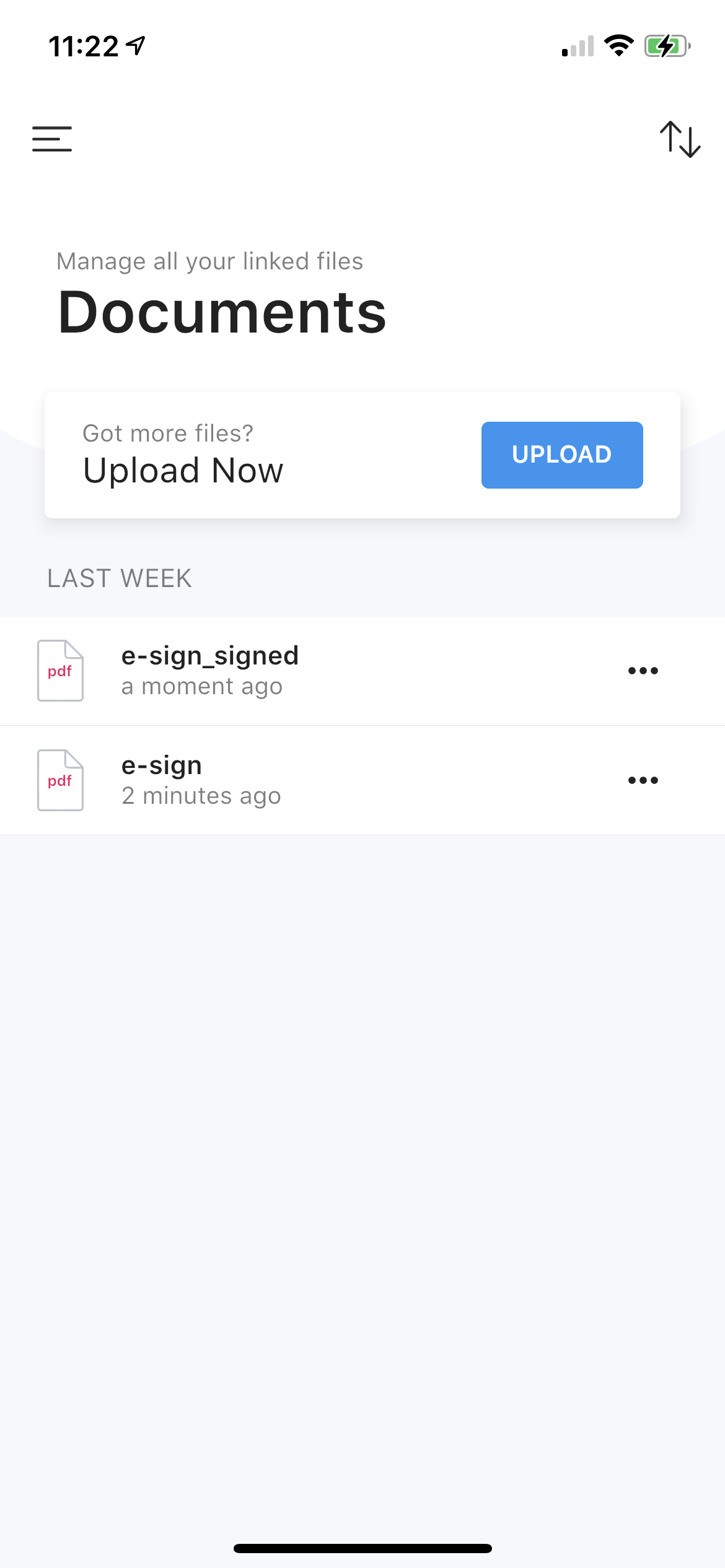Open the more options for e-sign_signed
The image size is (725, 1568).
tap(643, 671)
